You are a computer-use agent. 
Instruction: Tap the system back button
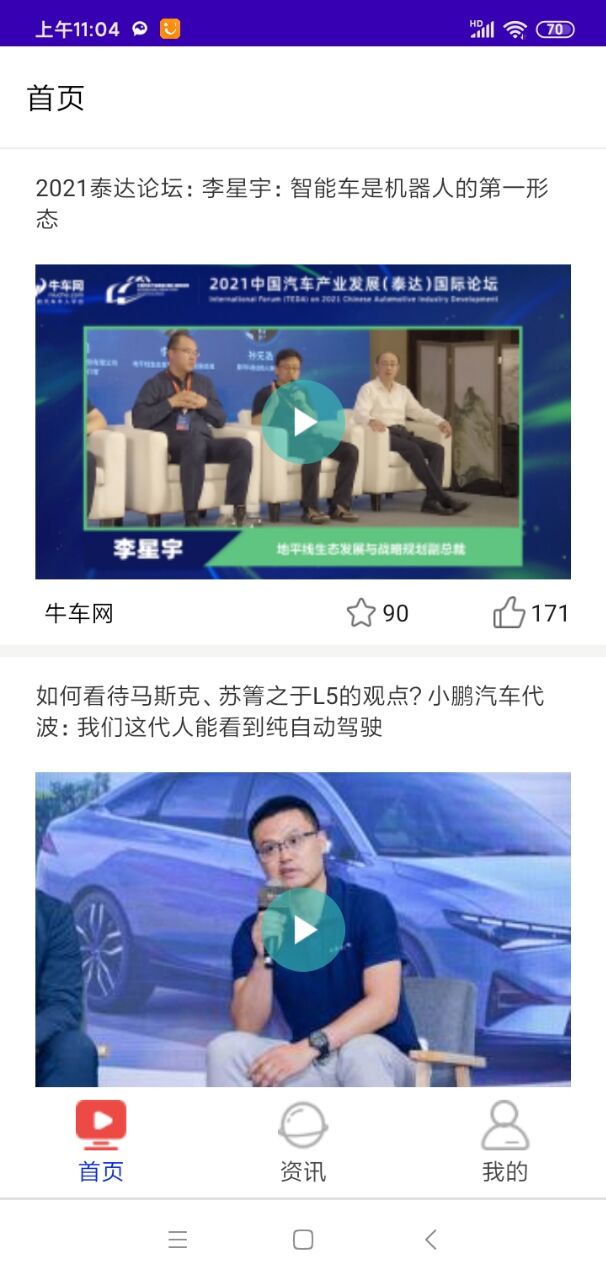[431, 1240]
